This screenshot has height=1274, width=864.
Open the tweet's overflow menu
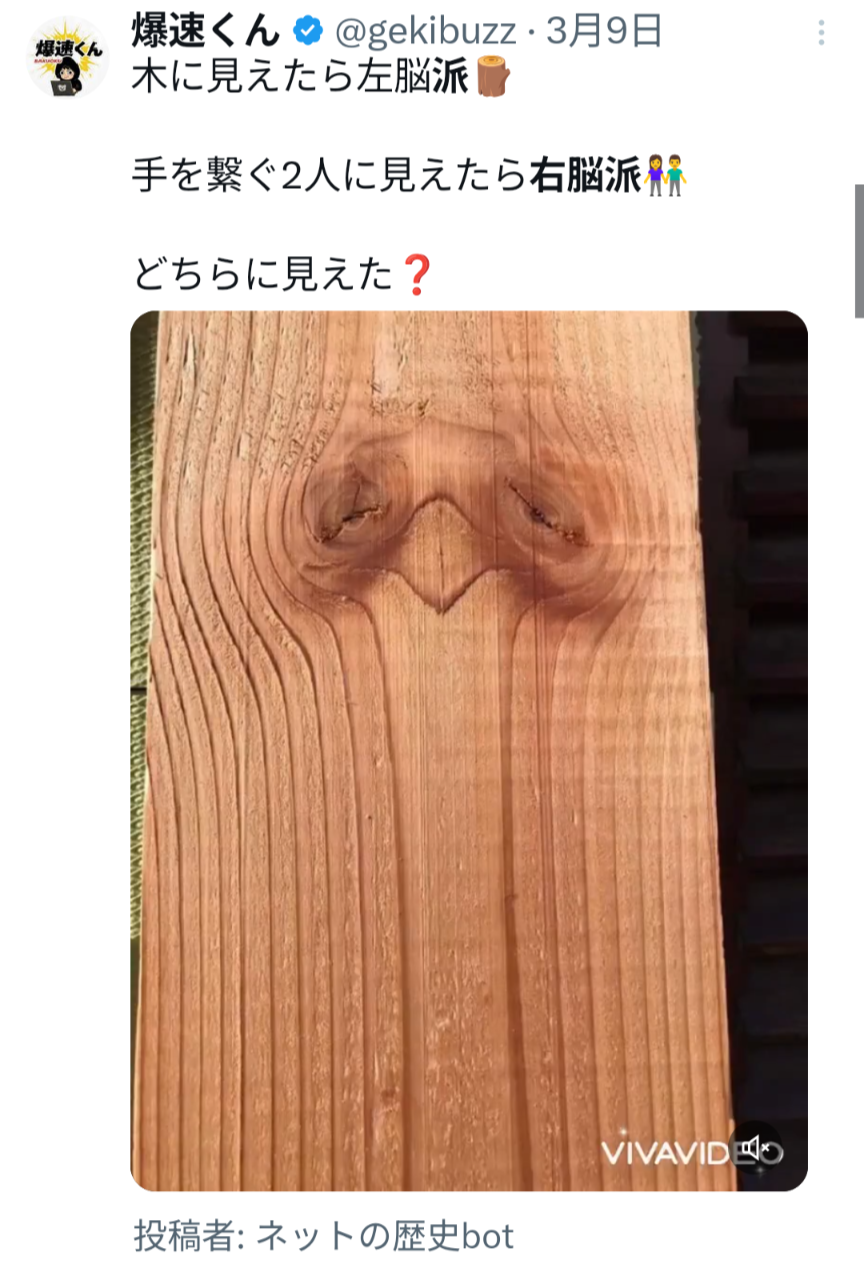click(x=821, y=33)
